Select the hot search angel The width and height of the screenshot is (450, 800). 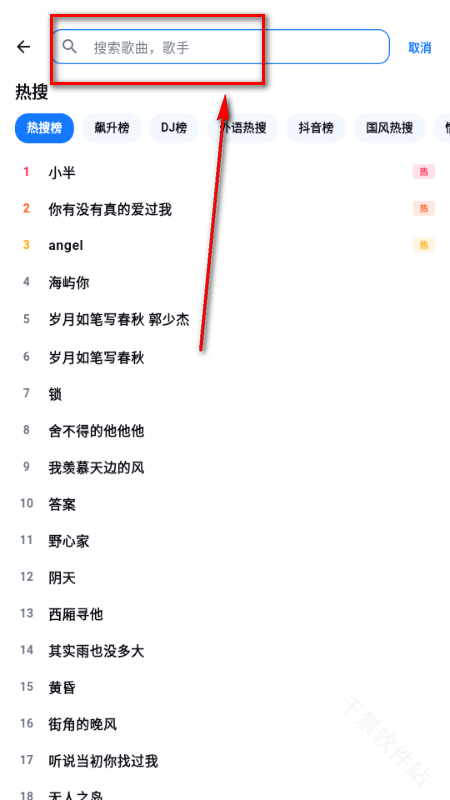click(x=66, y=245)
